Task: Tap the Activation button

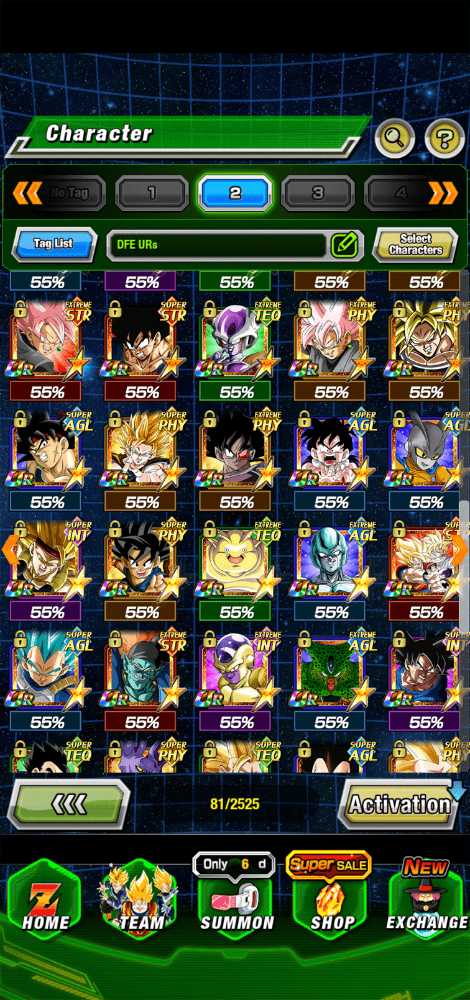Action: pos(401,804)
